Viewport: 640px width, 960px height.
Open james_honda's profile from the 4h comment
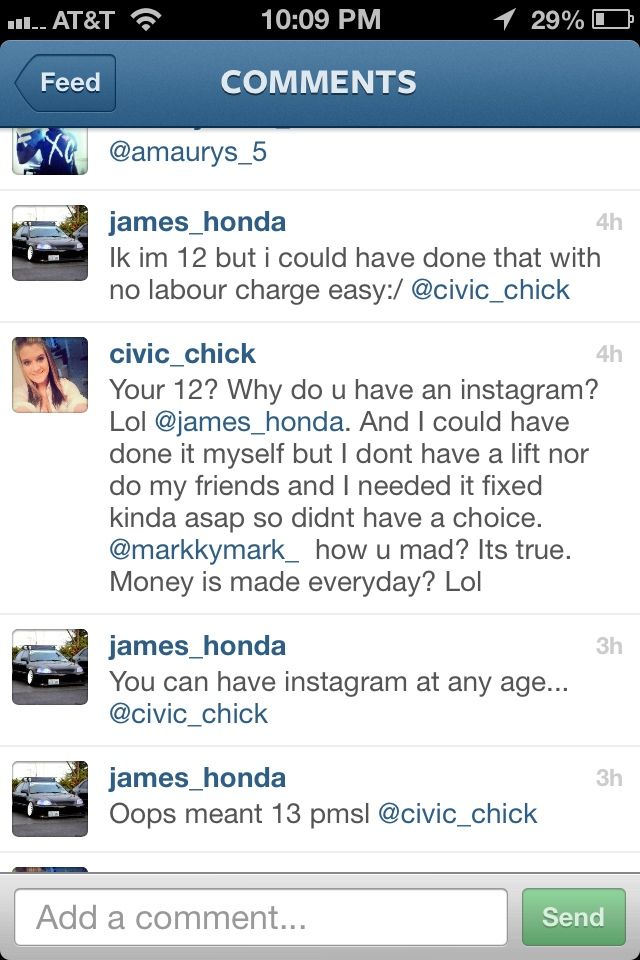pos(197,222)
